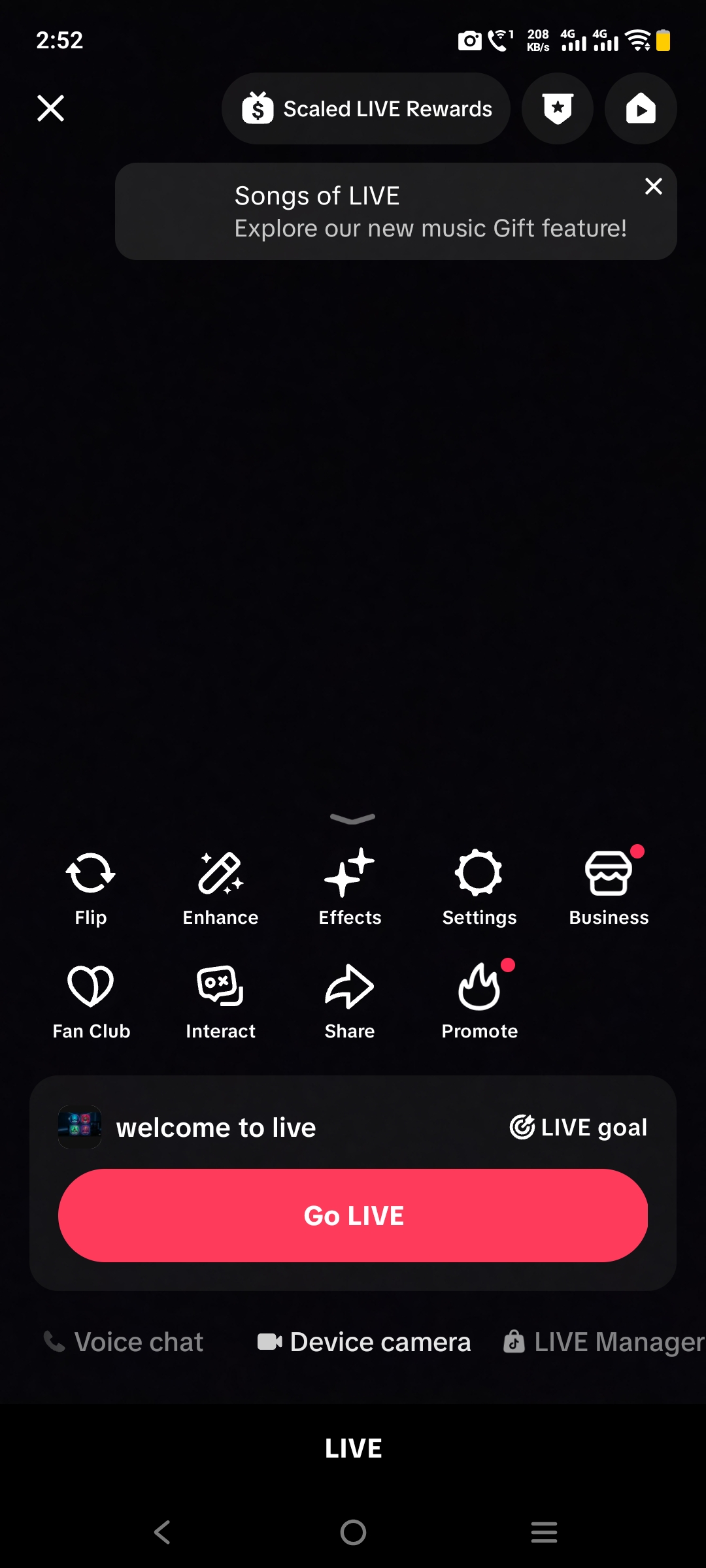Dismiss the Songs of LIVE banner

pyautogui.click(x=653, y=187)
